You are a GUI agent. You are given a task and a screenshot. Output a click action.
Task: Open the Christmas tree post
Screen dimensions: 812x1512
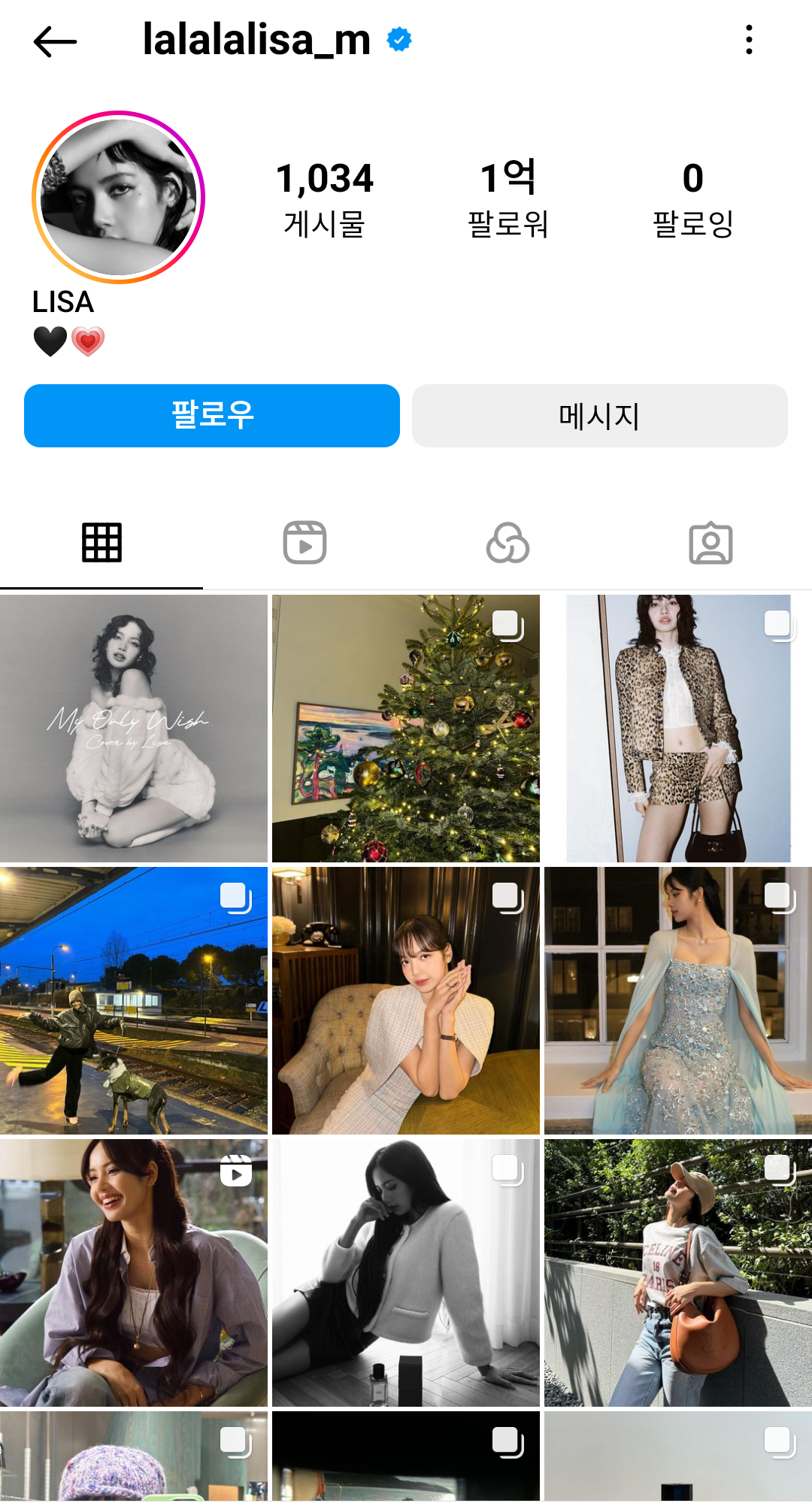tap(406, 729)
